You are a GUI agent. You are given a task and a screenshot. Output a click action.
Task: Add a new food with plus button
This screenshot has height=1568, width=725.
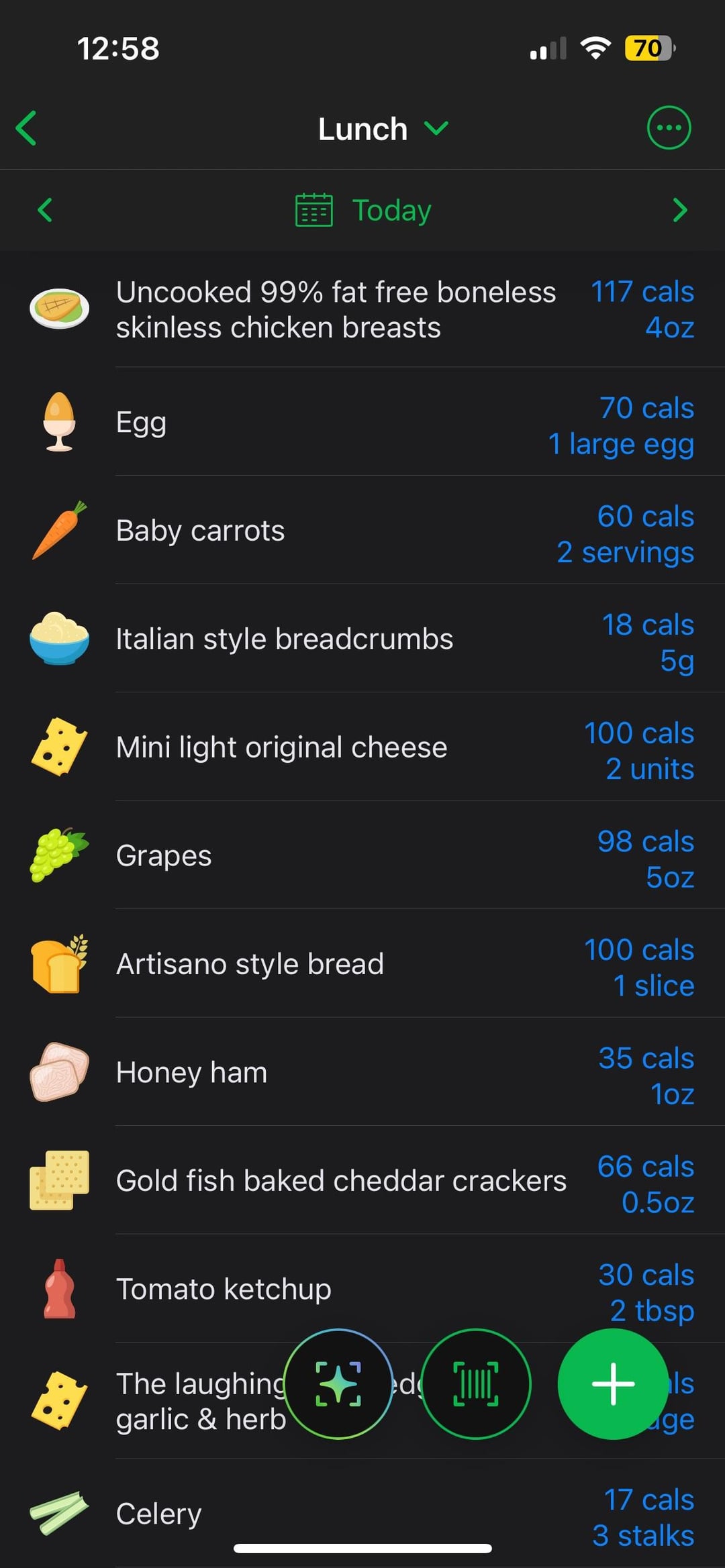[x=613, y=1383]
